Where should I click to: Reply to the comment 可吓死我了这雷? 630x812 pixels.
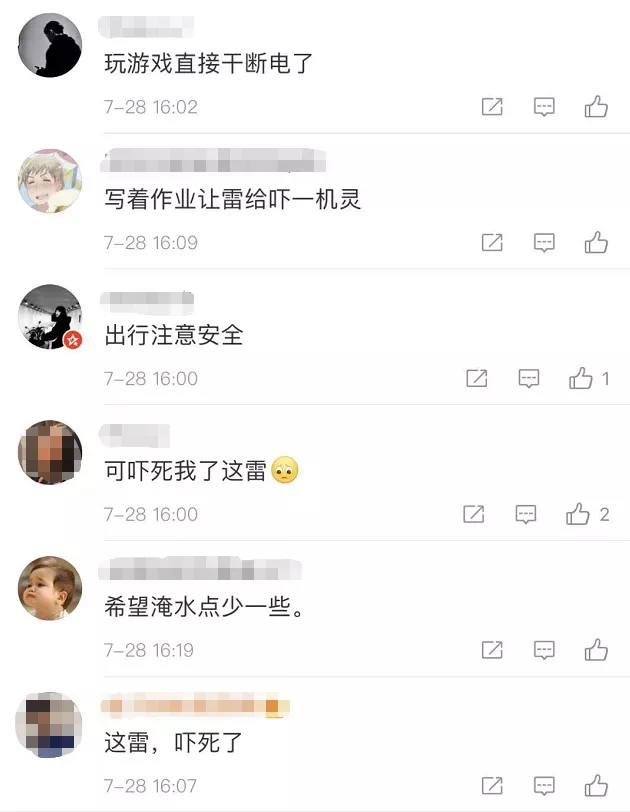[526, 514]
